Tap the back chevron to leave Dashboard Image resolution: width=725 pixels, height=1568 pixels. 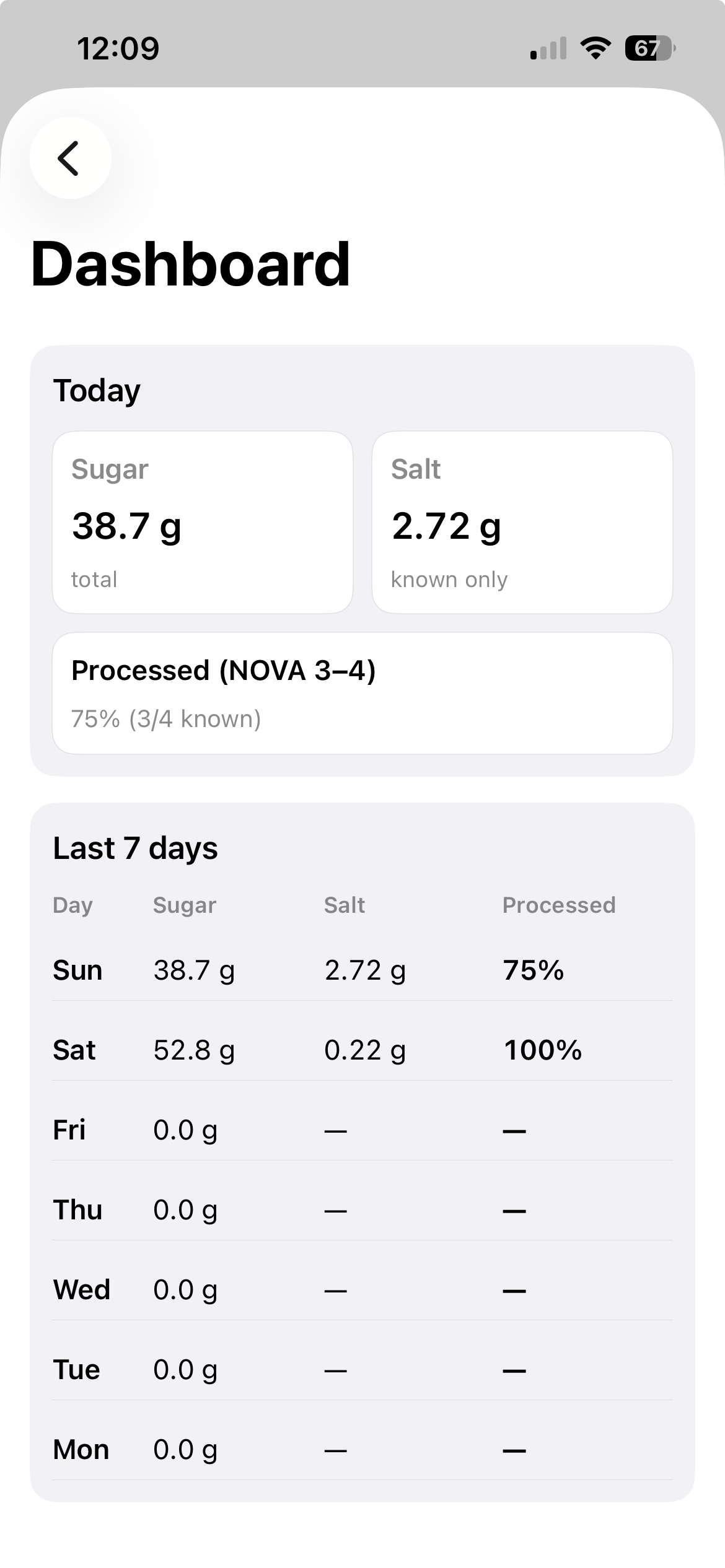coord(70,159)
